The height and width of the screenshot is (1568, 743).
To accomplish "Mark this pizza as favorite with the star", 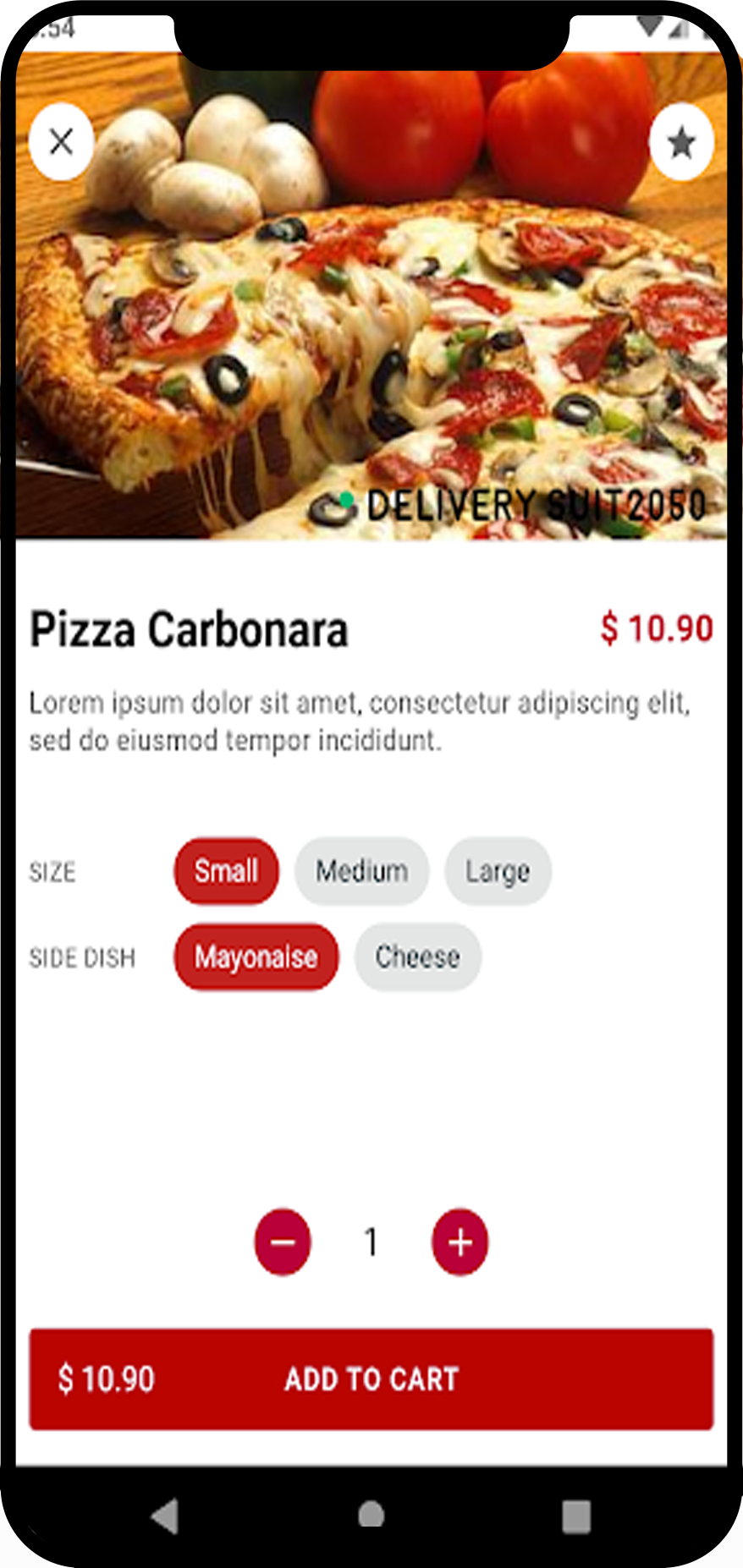I will click(x=681, y=142).
